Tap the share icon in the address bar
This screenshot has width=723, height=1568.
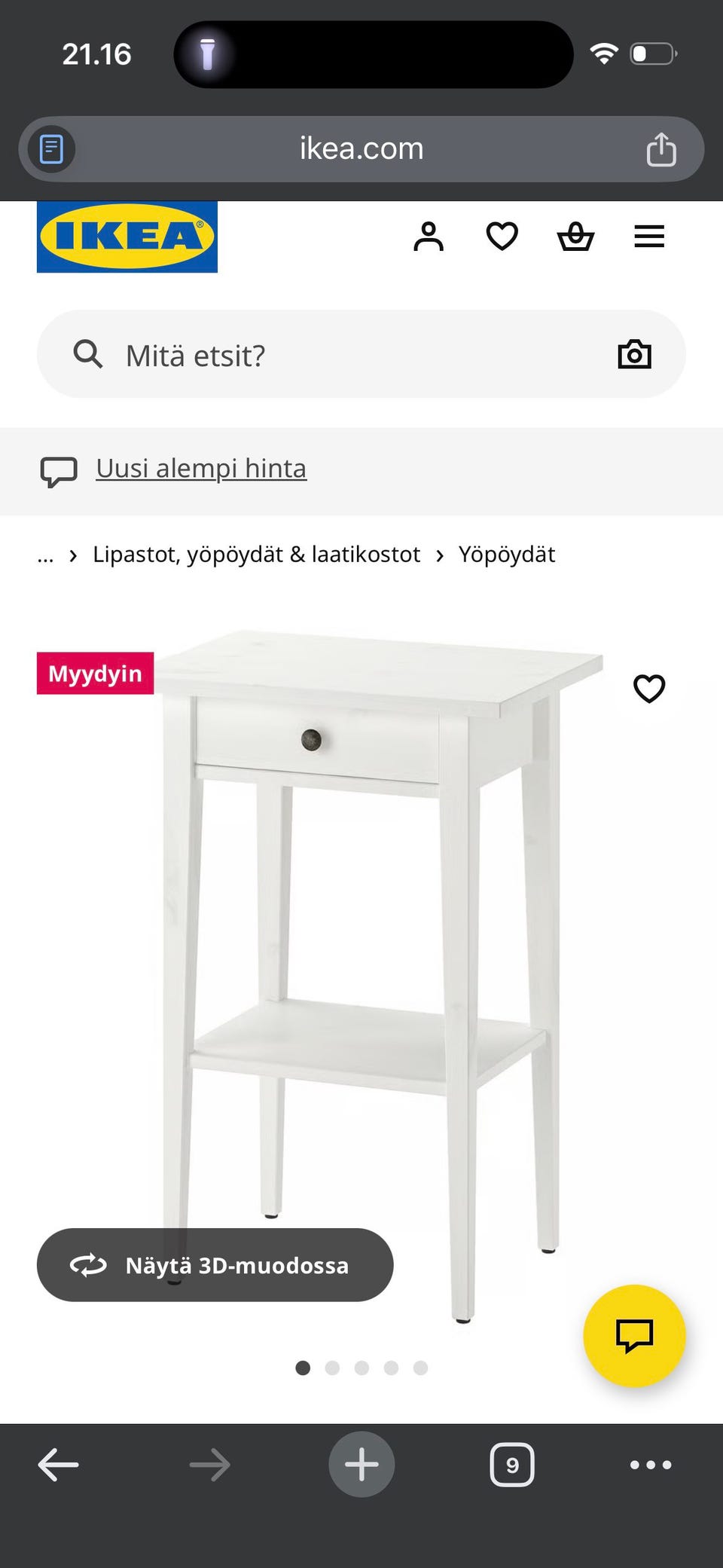(x=662, y=148)
